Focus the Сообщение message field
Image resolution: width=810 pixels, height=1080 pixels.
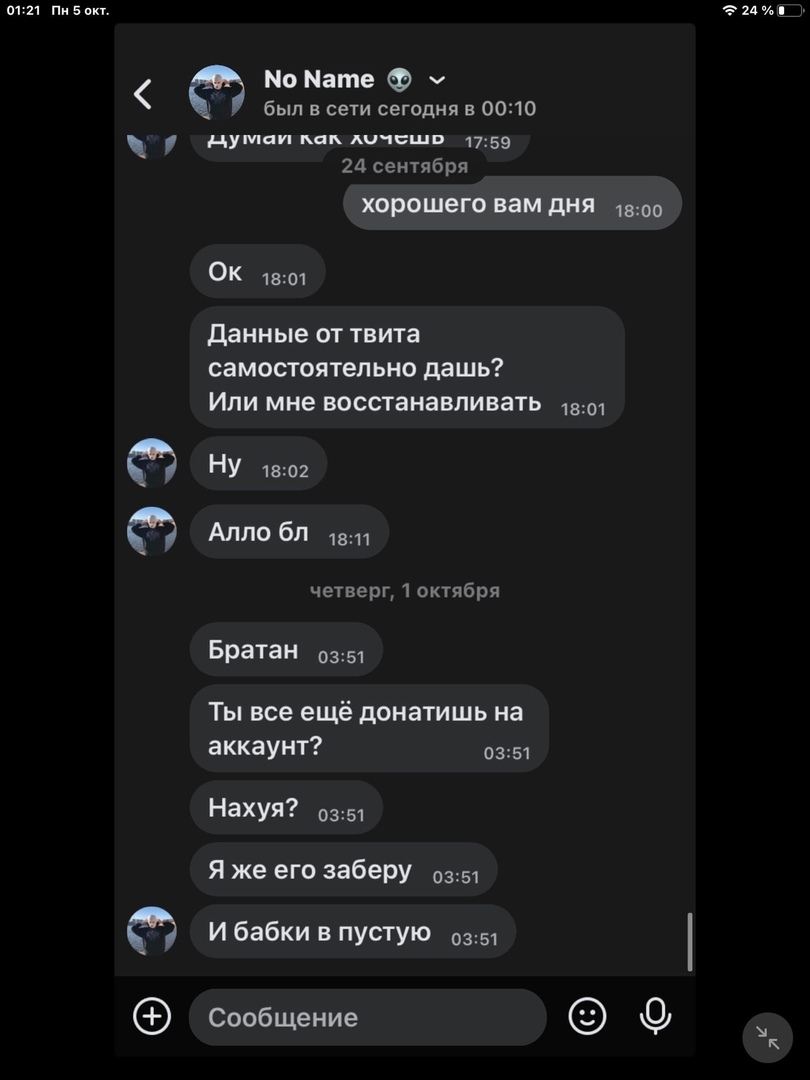pos(367,1018)
